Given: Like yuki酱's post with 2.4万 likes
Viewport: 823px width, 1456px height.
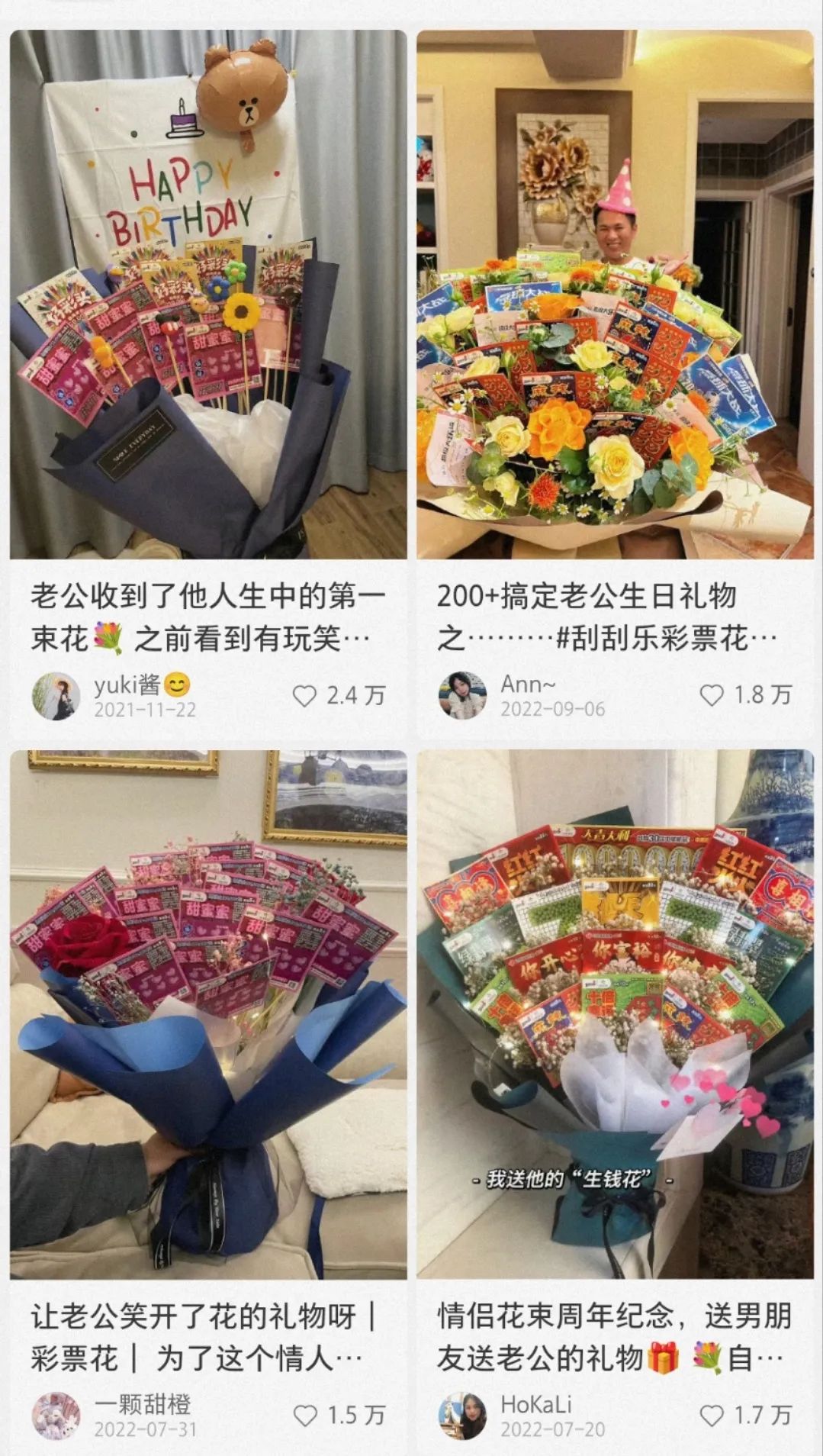Looking at the screenshot, I should 305,695.
